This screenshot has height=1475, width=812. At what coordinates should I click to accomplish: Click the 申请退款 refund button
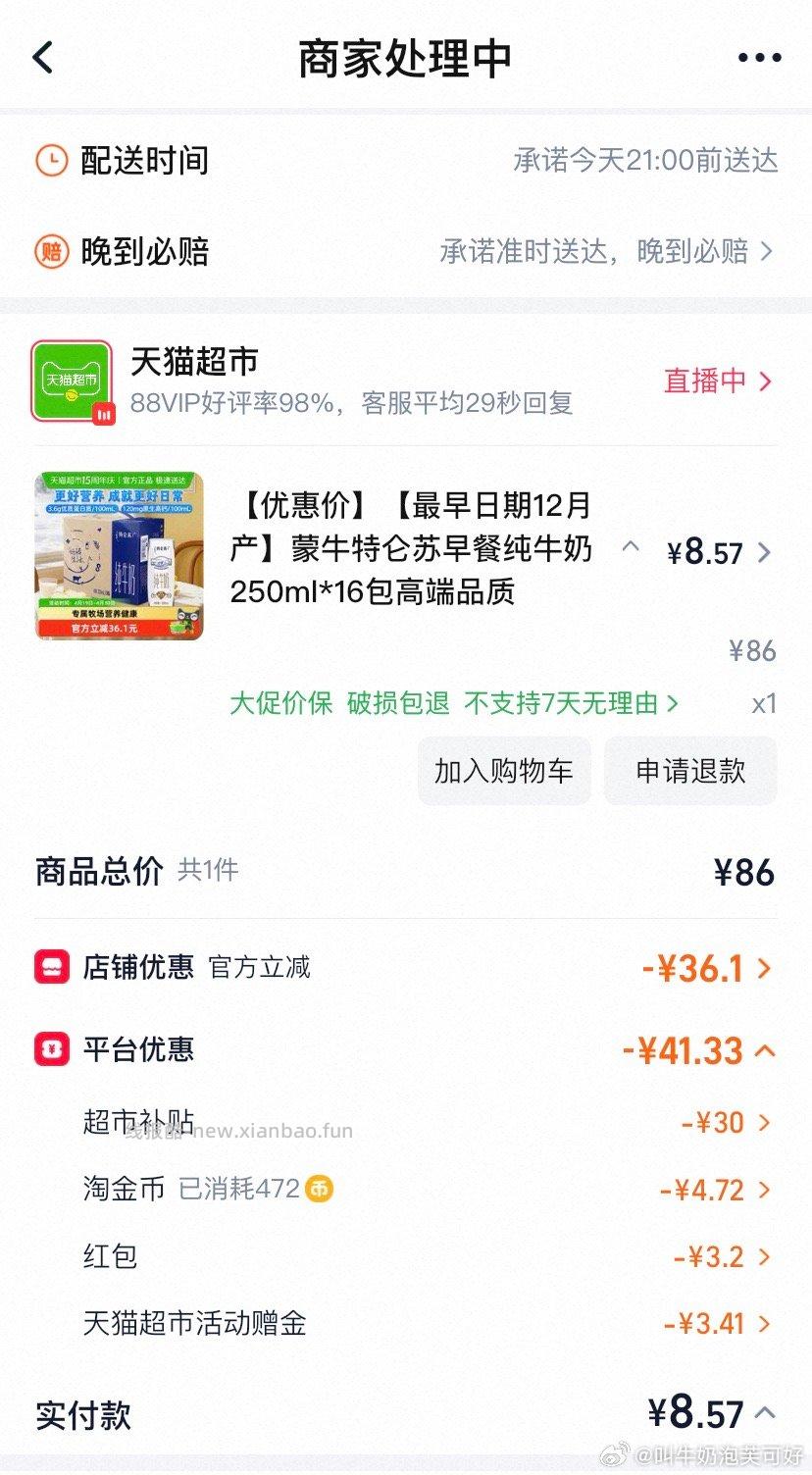coord(690,772)
